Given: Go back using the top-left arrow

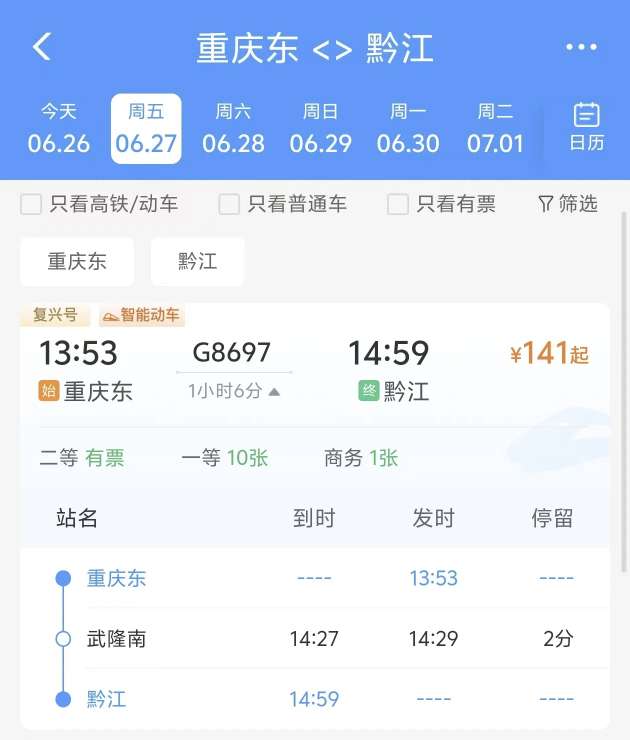Looking at the screenshot, I should click(42, 47).
